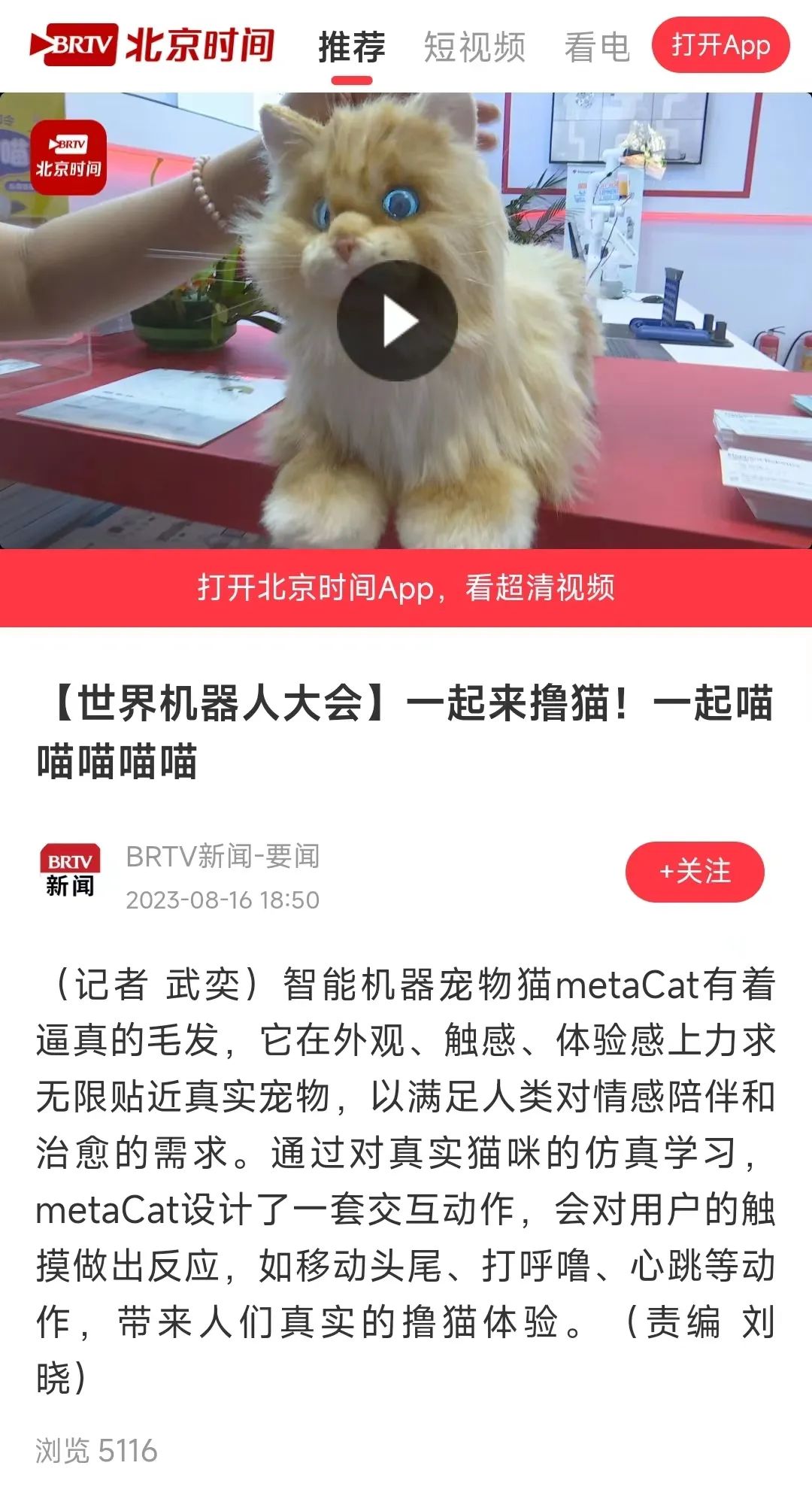Select the 推荐 tab
Image resolution: width=812 pixels, height=1490 pixels.
352,47
